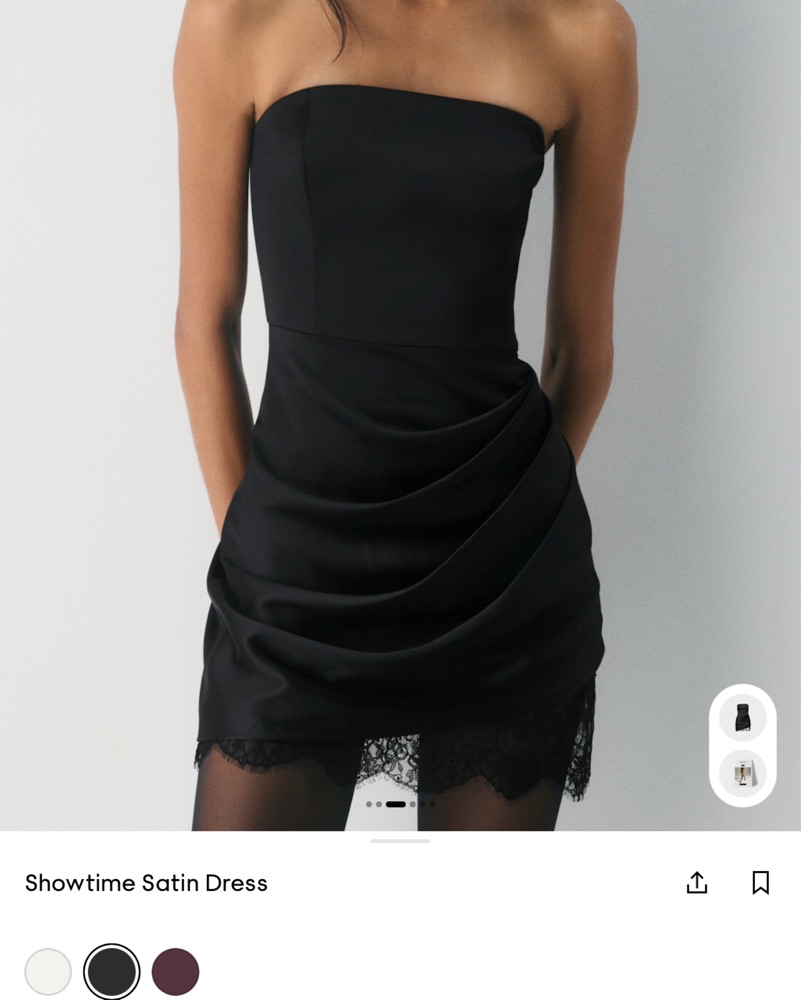The image size is (801, 1000).
Task: Select the white color swatch
Action: [x=48, y=971]
